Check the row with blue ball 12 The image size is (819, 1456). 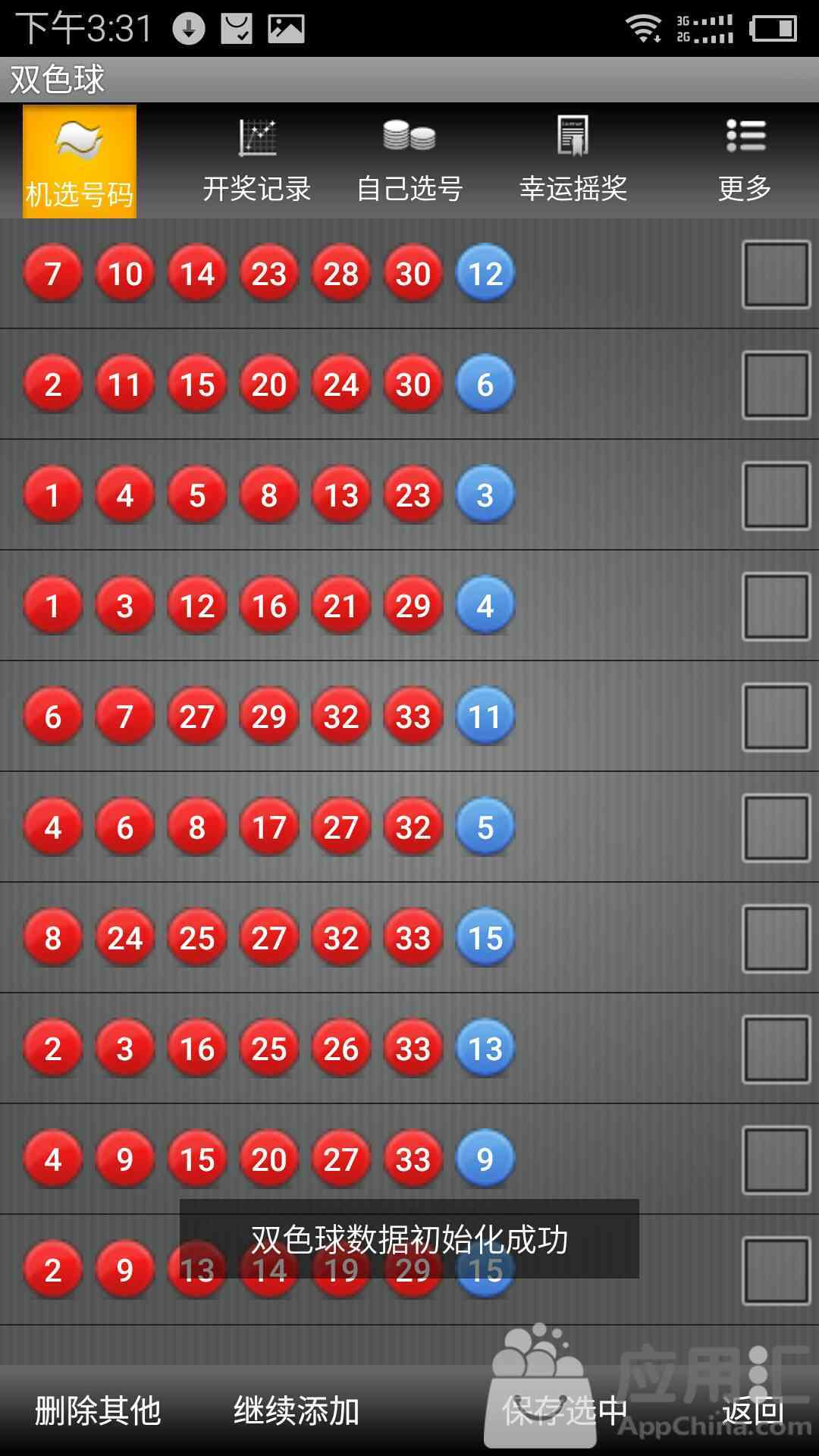pos(776,274)
